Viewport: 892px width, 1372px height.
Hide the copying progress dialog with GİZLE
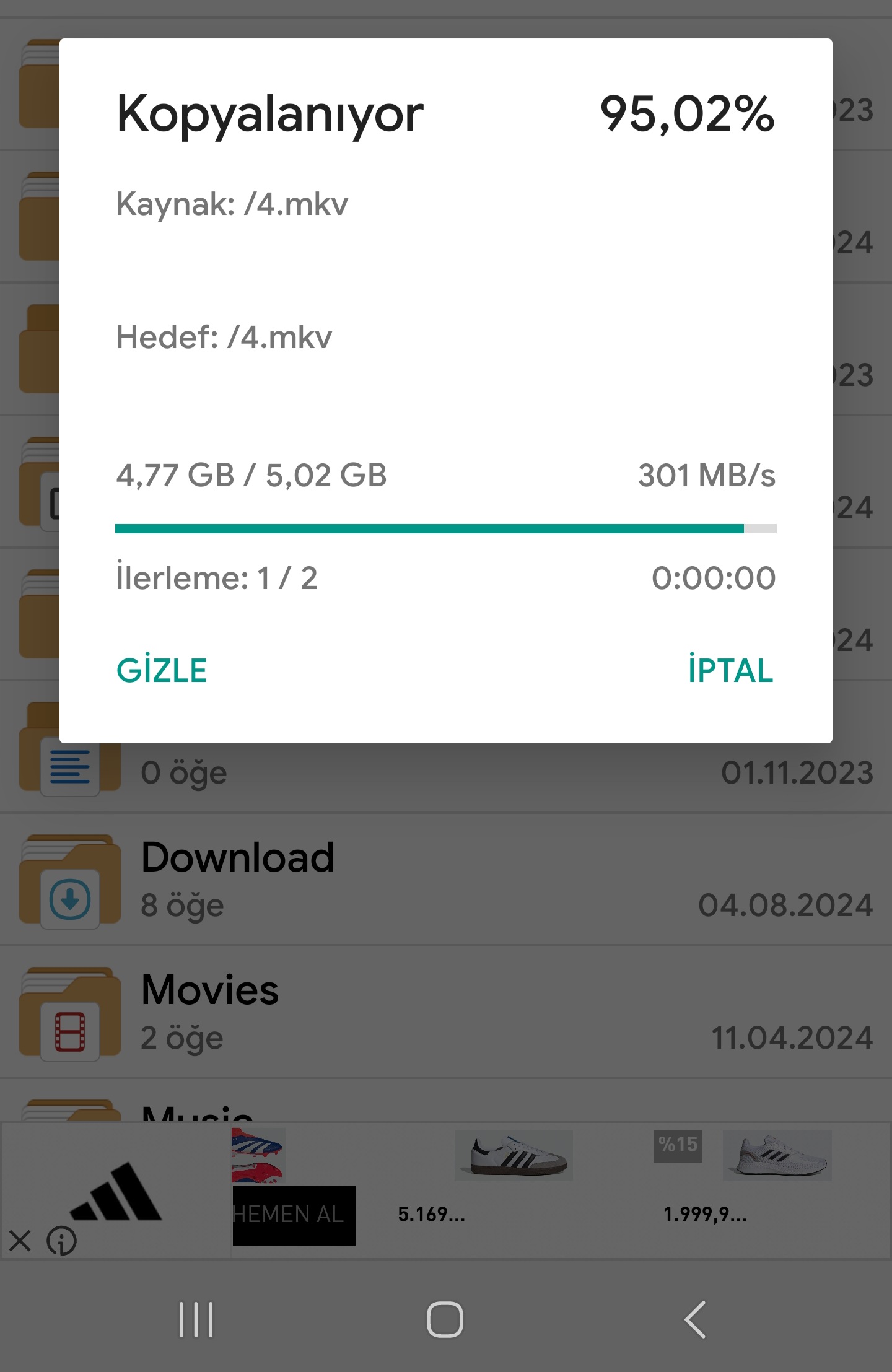coord(162,670)
